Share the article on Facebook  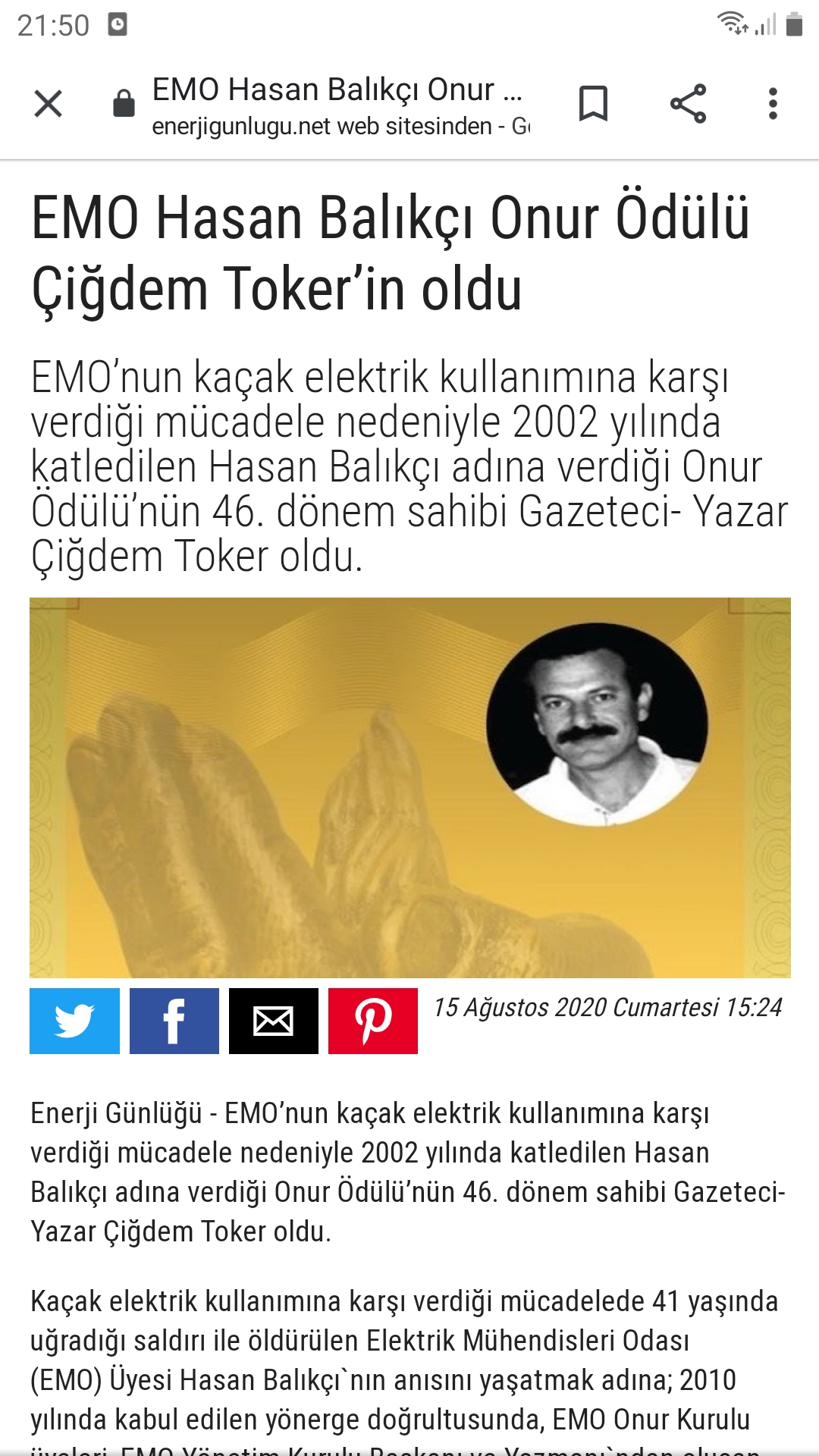pyautogui.click(x=174, y=1021)
